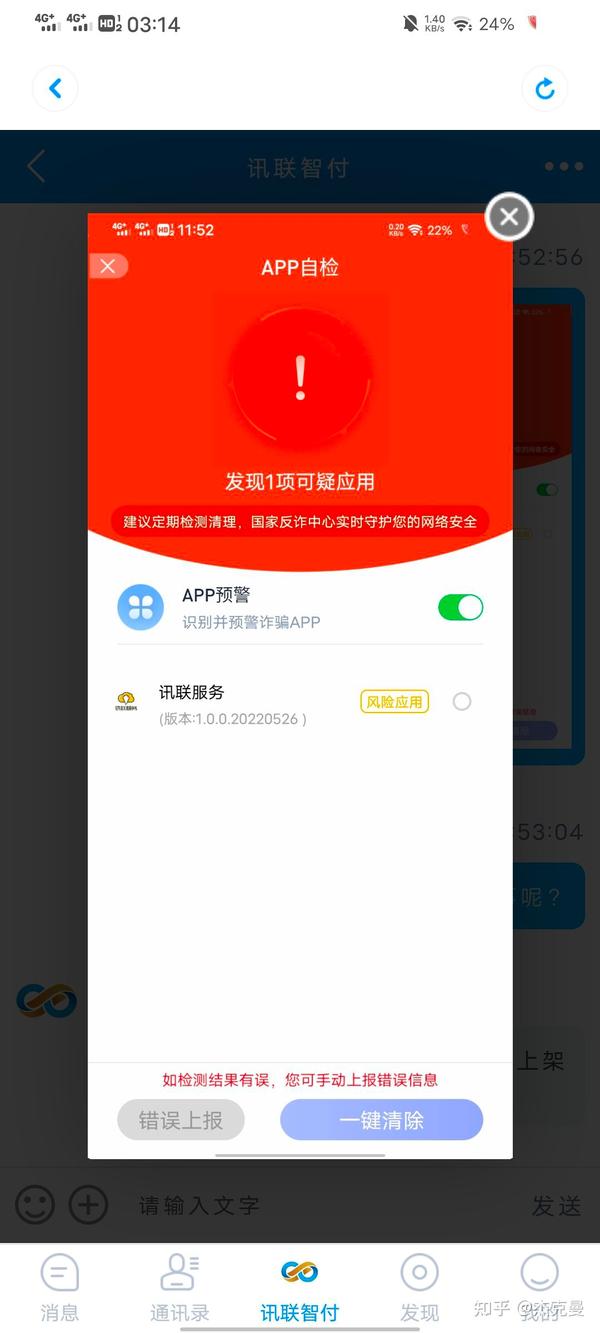Open the 通讯录 tab
600x1333 pixels.
coord(180,1287)
